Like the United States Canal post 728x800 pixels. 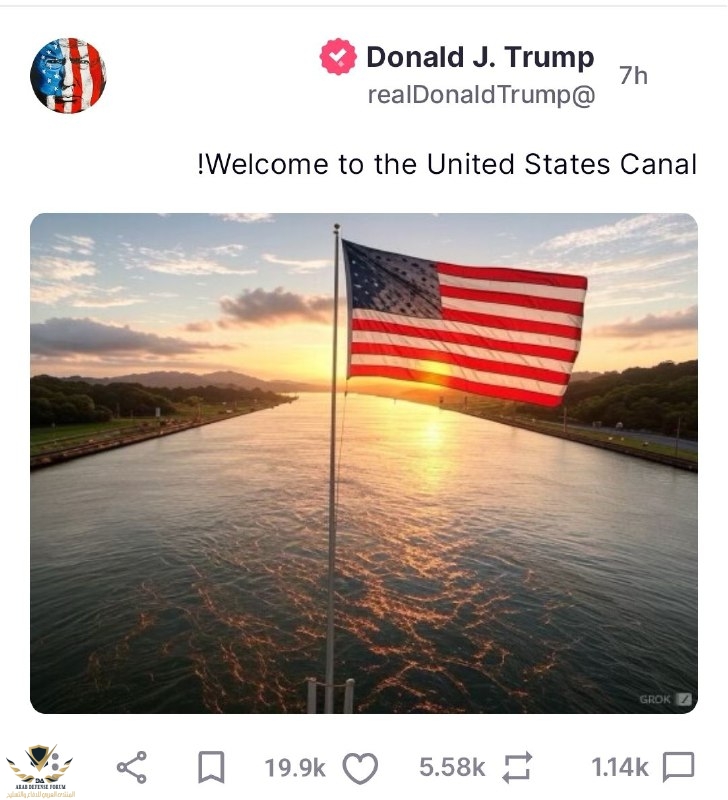[x=360, y=768]
